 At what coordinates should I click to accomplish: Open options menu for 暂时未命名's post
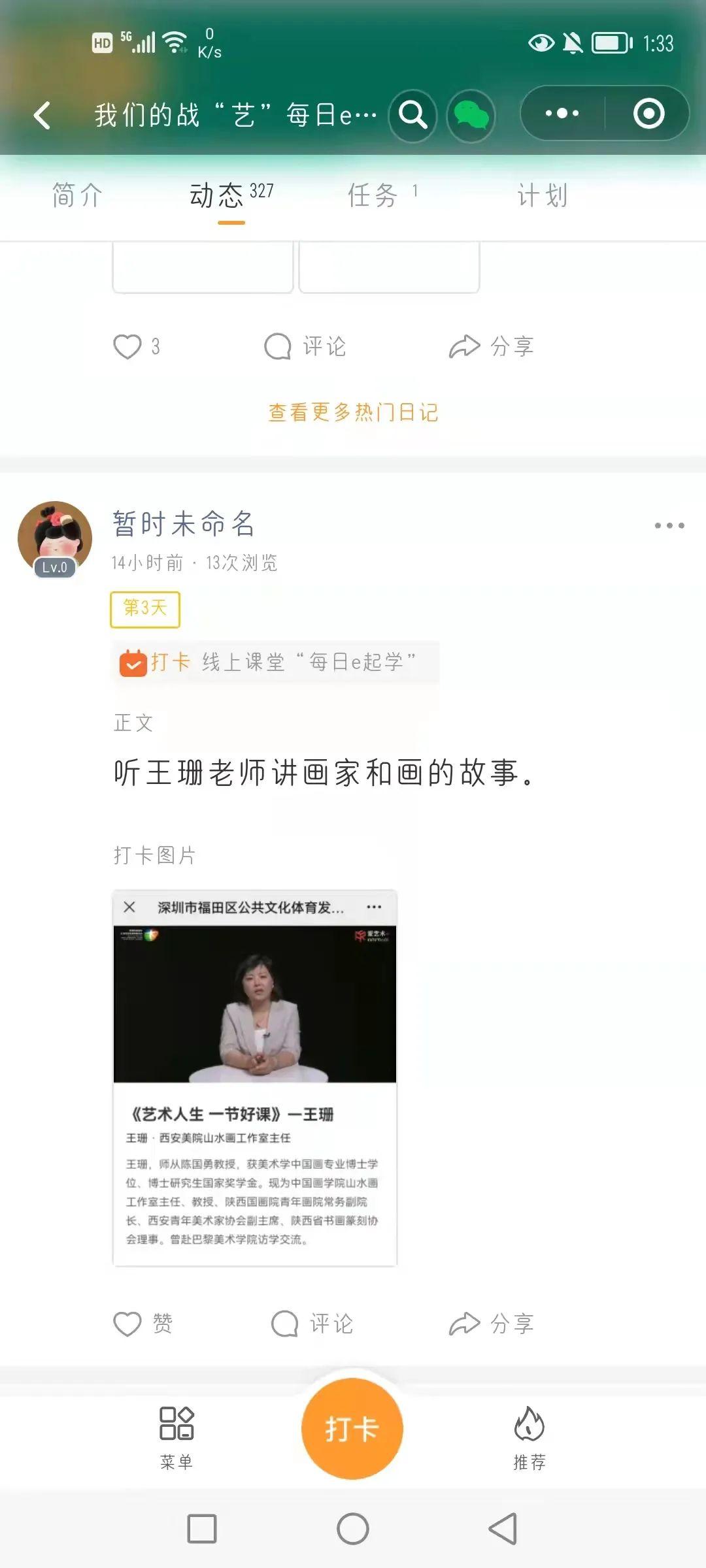[x=669, y=525]
